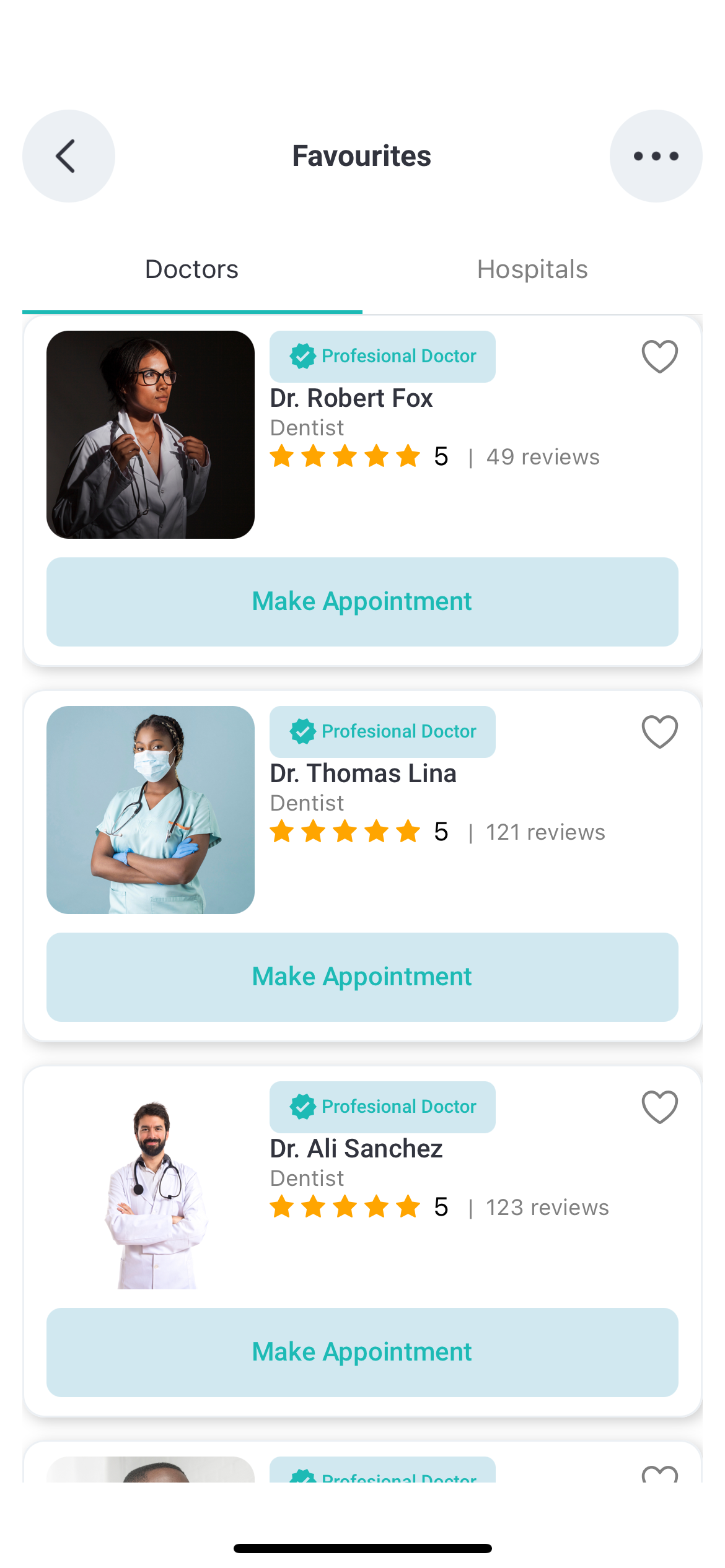Viewport: 725px width, 1568px height.
Task: Open Dr. Robert Fox's name link
Action: 351,398
